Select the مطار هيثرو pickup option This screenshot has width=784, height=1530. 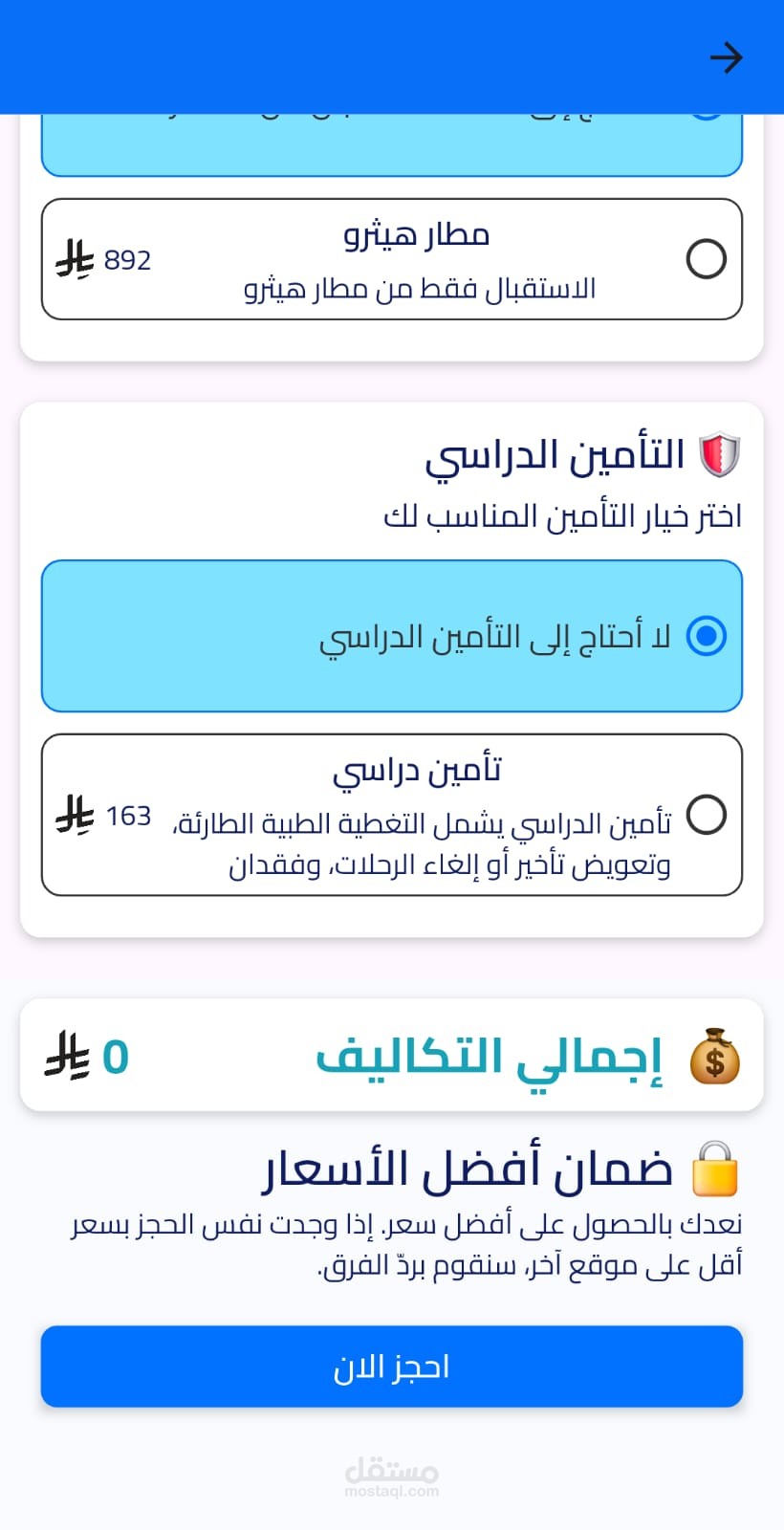(x=706, y=259)
